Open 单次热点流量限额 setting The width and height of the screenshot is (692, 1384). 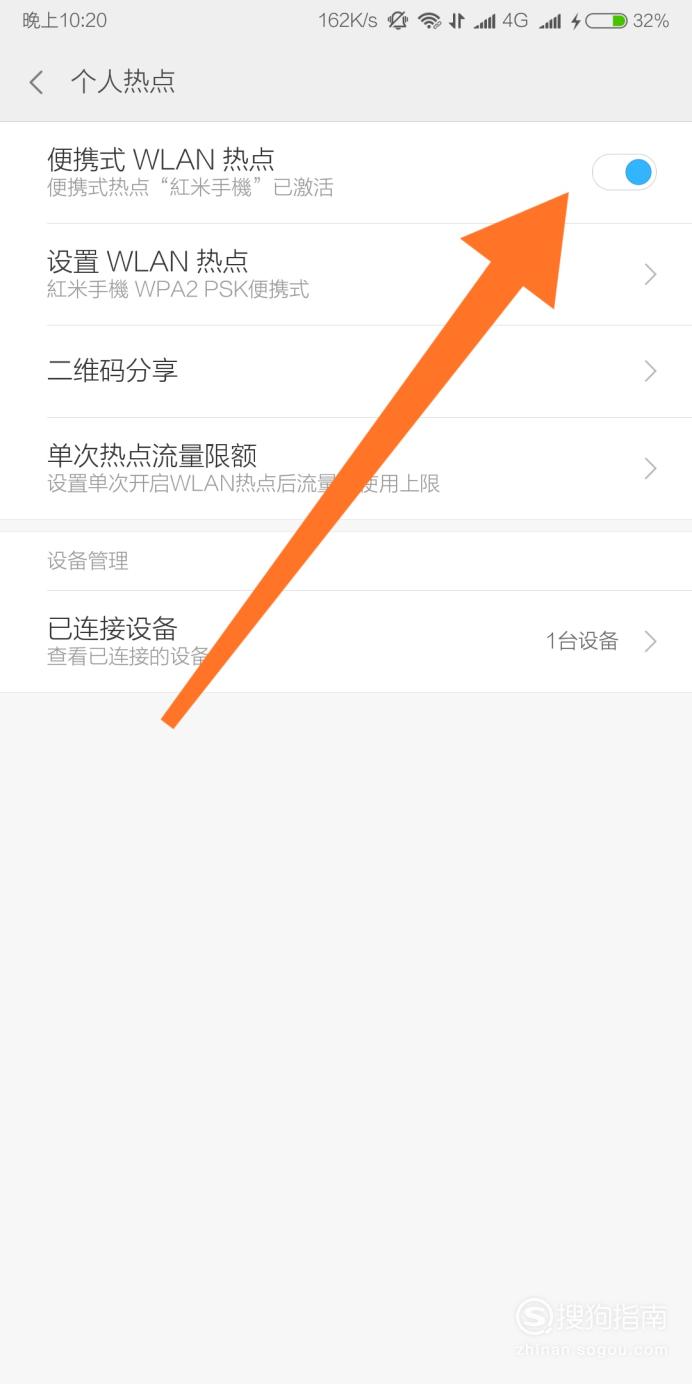346,468
